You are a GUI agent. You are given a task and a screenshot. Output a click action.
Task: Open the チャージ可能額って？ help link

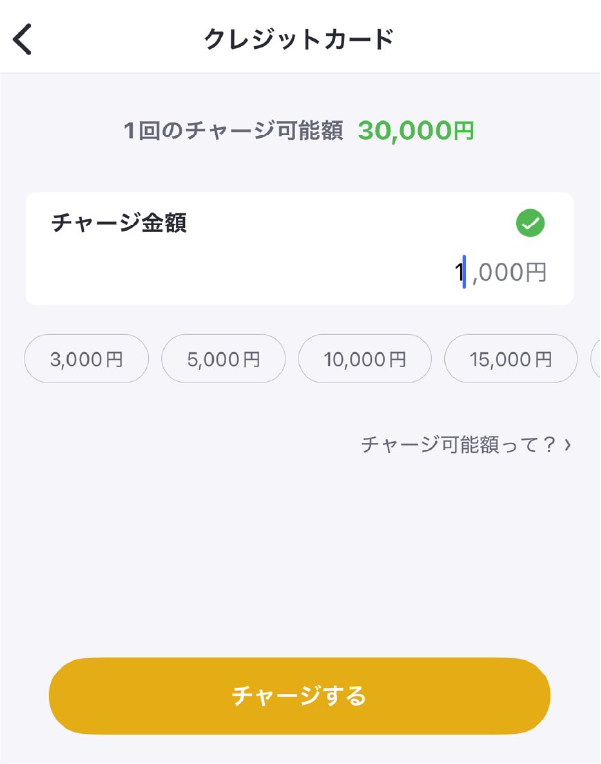[465, 444]
